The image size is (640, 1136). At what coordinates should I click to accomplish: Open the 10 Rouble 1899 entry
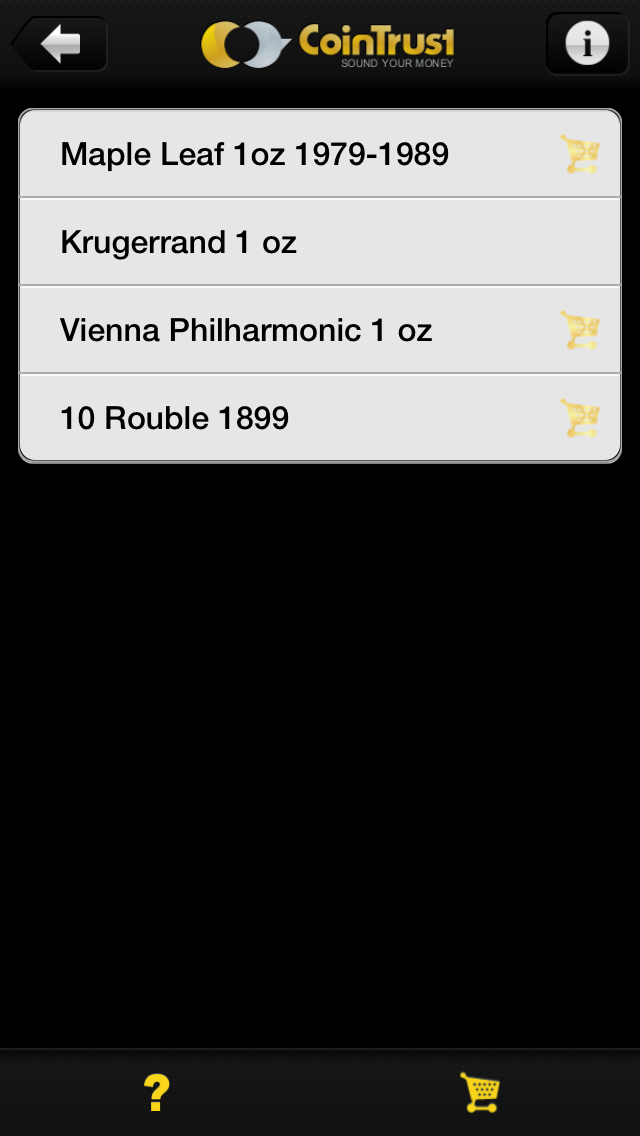tap(175, 418)
